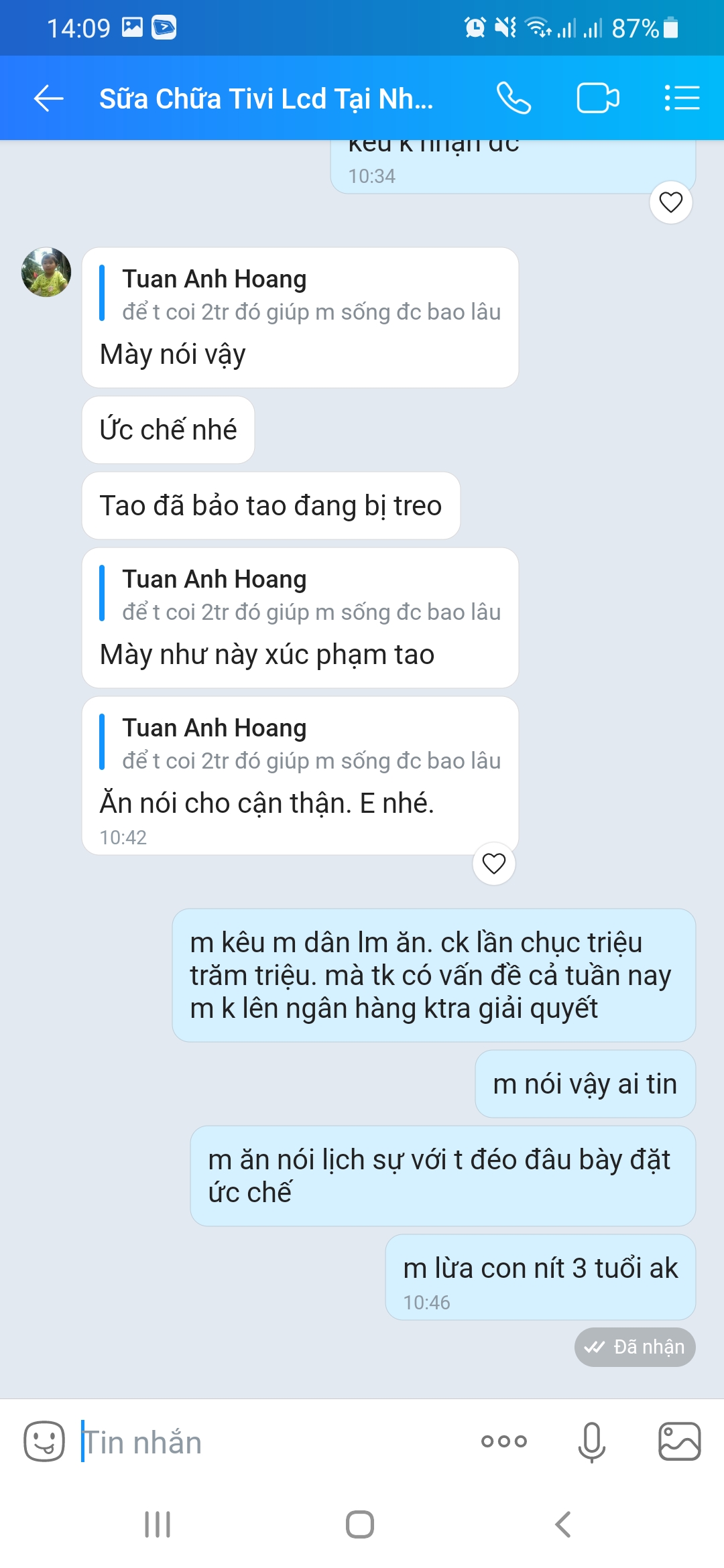Start a video call
Image resolution: width=724 pixels, height=1568 pixels.
[598, 99]
